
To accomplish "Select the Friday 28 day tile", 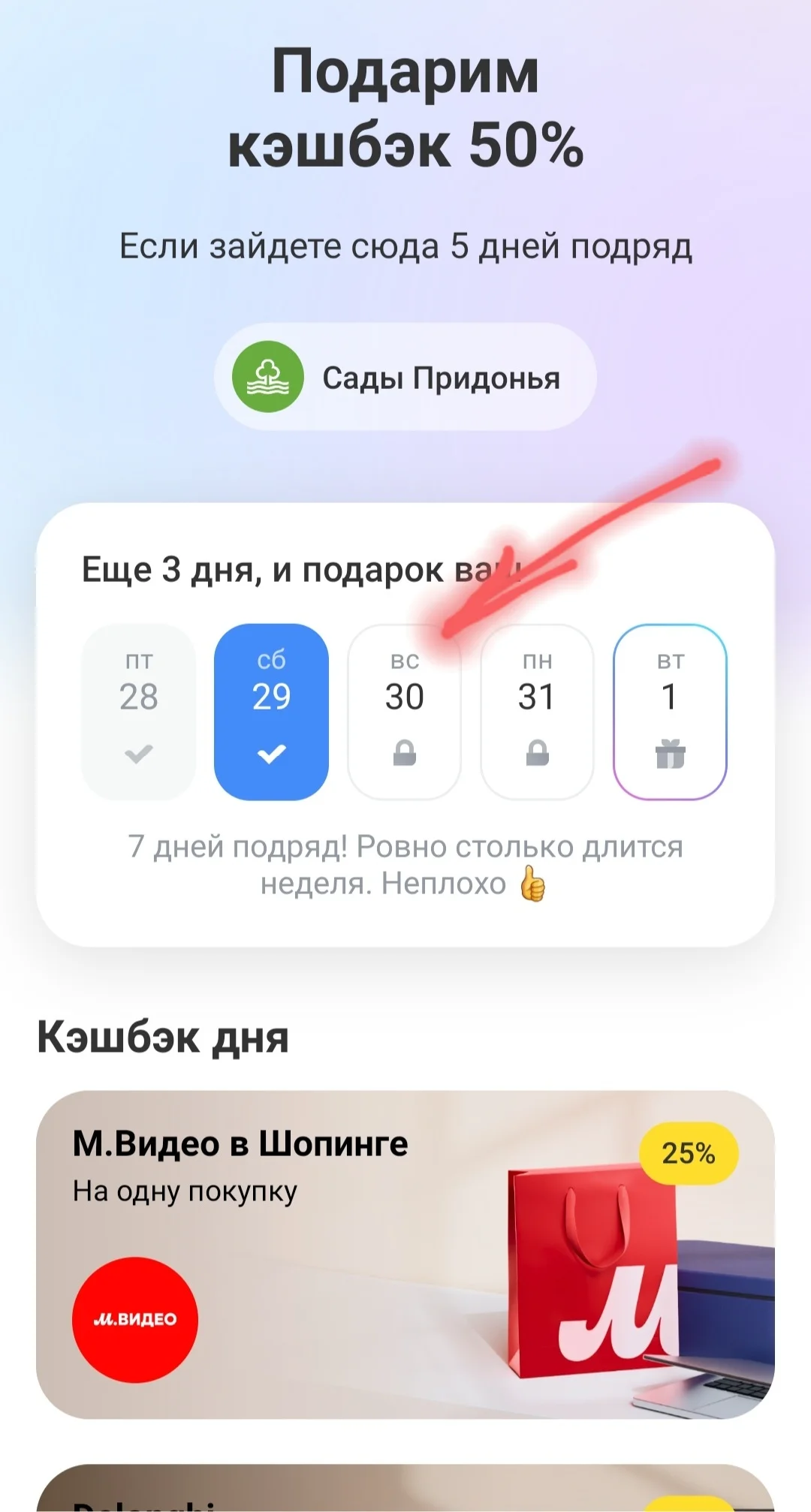I will tap(138, 712).
